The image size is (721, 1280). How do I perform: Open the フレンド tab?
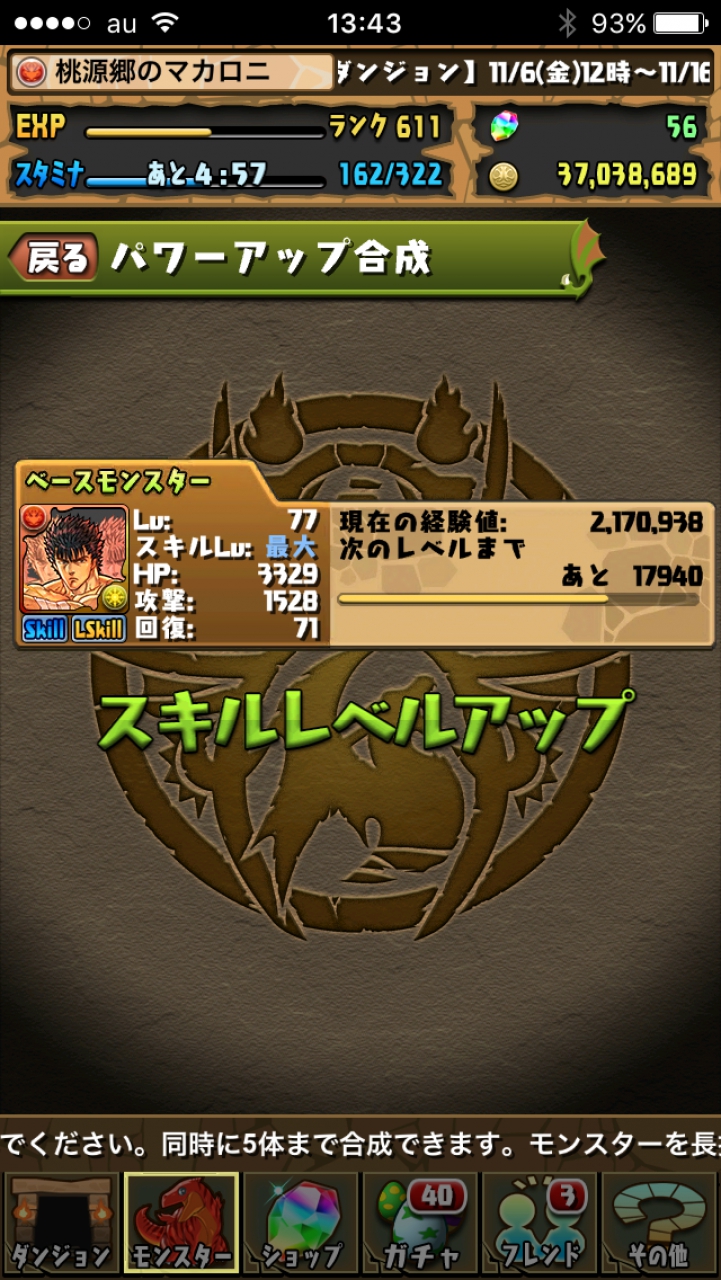click(x=540, y=1224)
